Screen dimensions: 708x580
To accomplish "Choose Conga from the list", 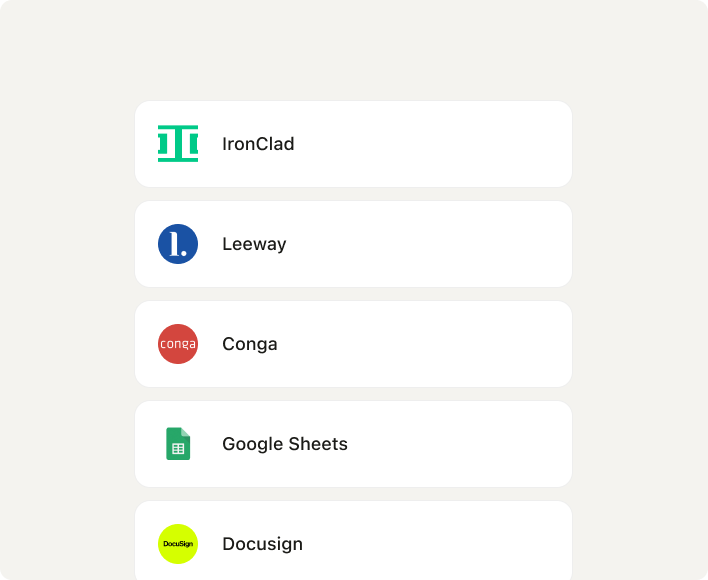I will pos(354,344).
